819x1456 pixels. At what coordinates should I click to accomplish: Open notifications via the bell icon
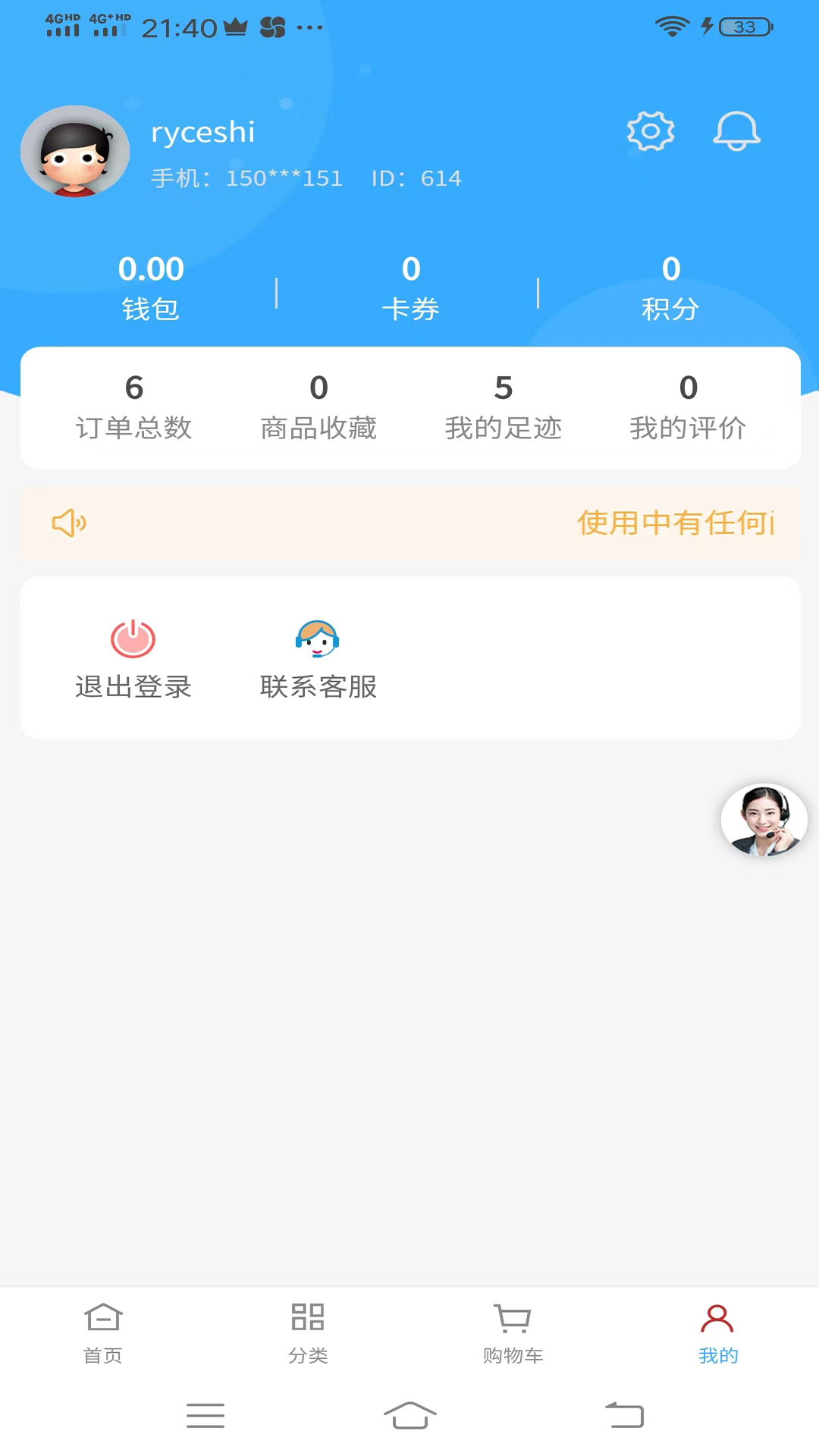pos(736,130)
